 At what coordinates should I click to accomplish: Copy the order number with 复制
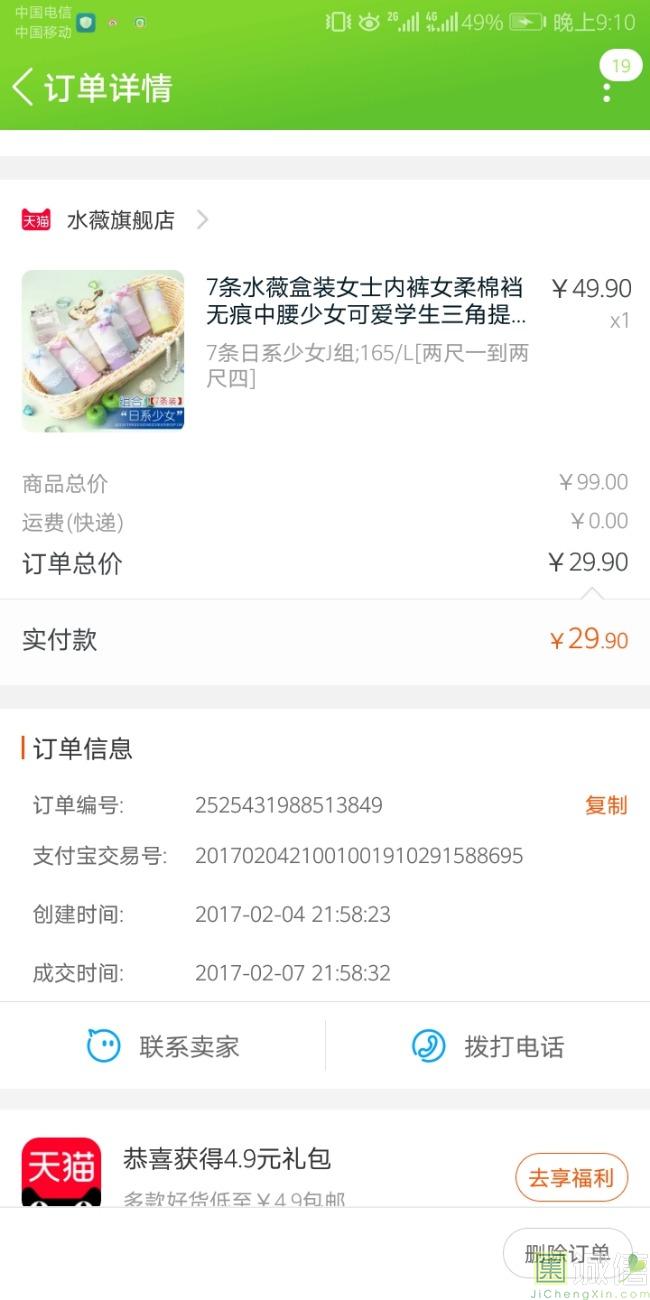coord(606,805)
